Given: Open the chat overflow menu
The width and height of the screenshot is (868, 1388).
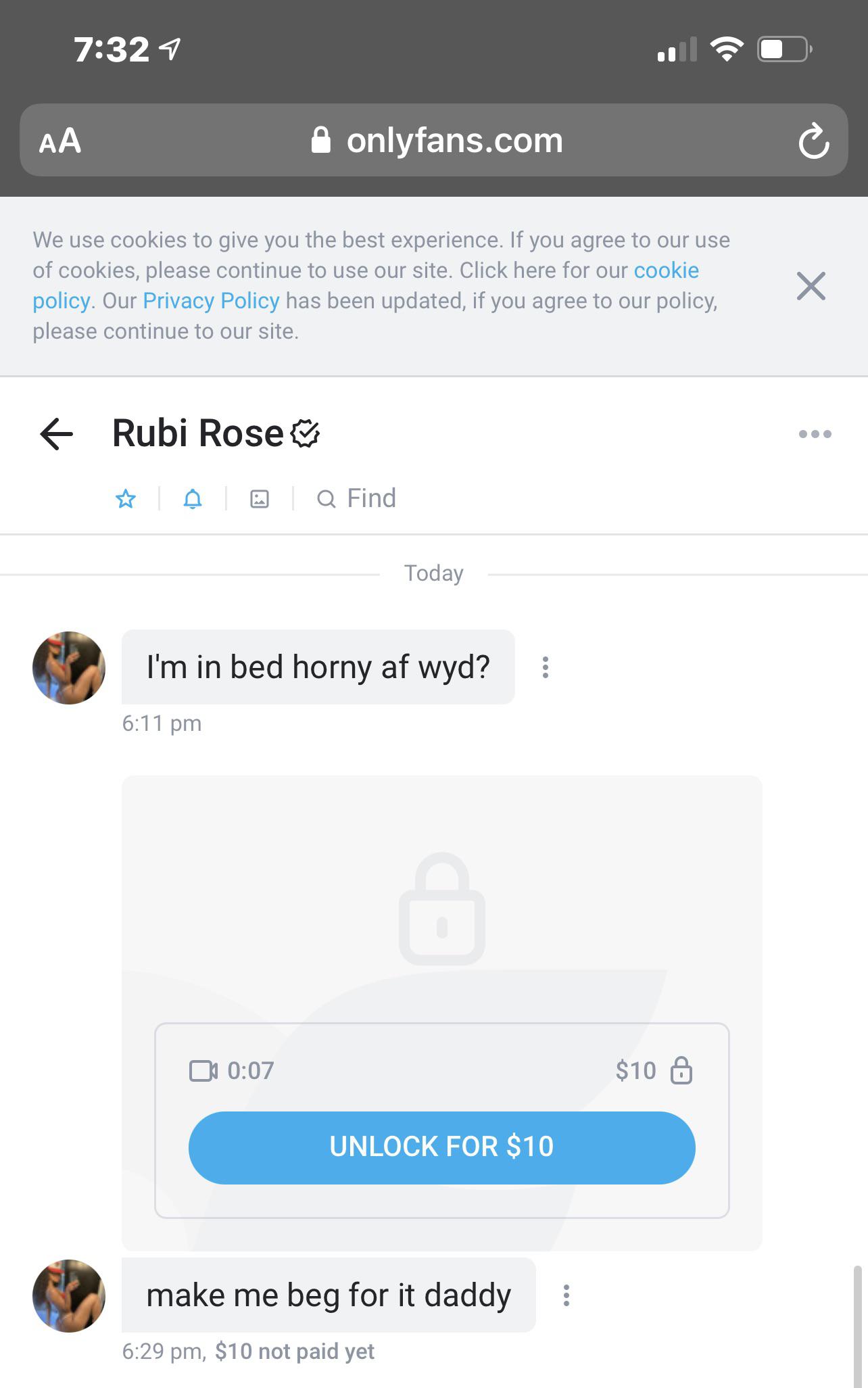Looking at the screenshot, I should point(815,434).
